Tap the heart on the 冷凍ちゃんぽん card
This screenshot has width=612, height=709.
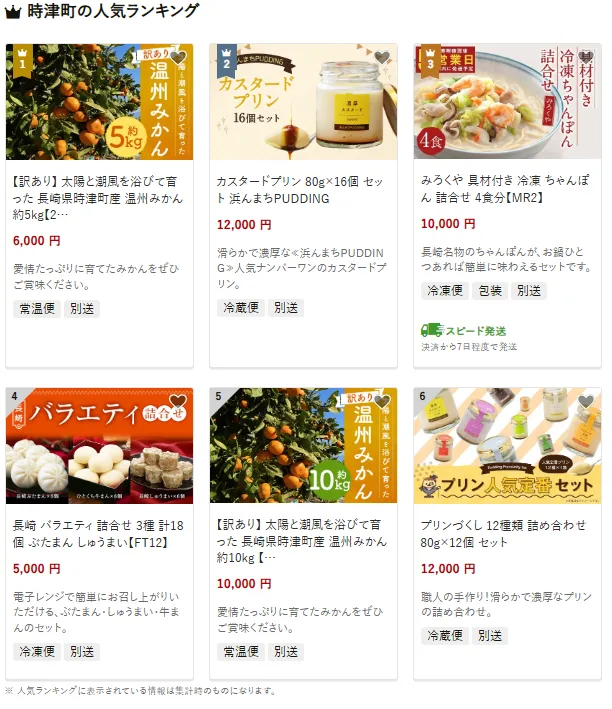[586, 58]
